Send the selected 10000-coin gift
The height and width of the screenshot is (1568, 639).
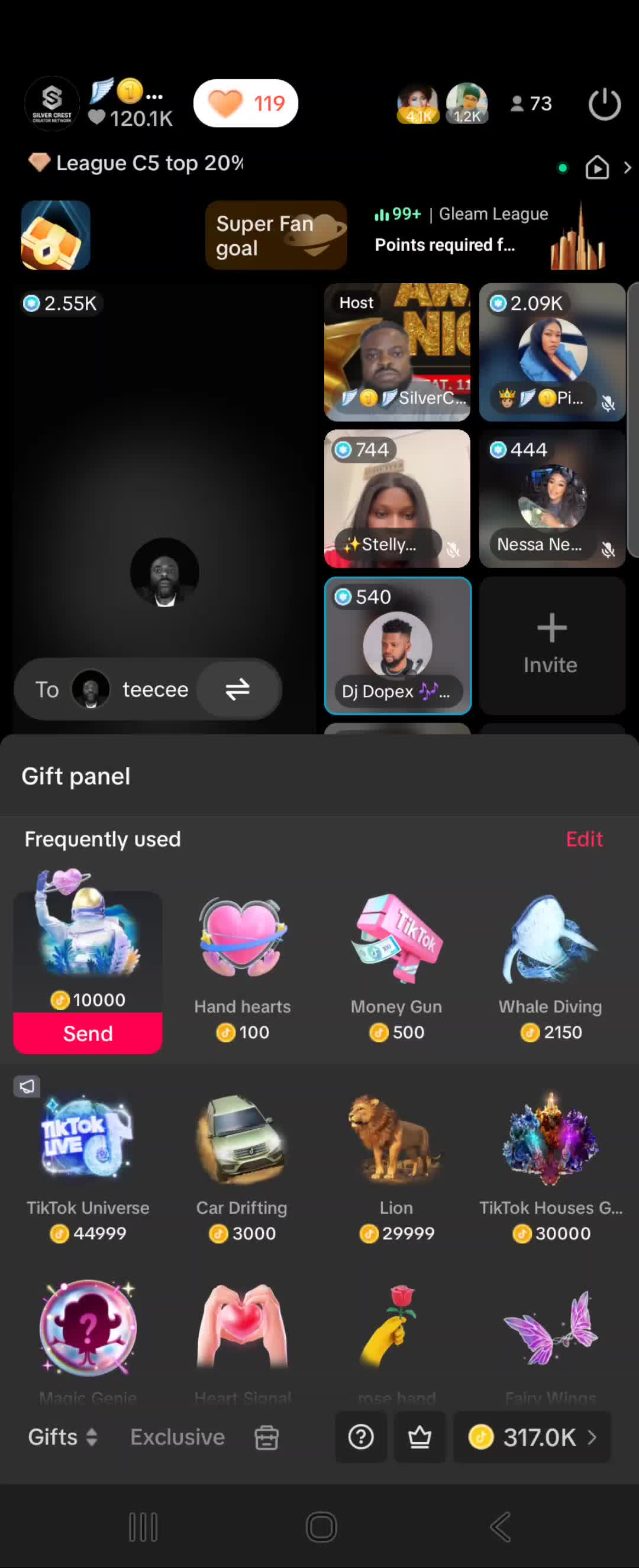pyautogui.click(x=88, y=1033)
